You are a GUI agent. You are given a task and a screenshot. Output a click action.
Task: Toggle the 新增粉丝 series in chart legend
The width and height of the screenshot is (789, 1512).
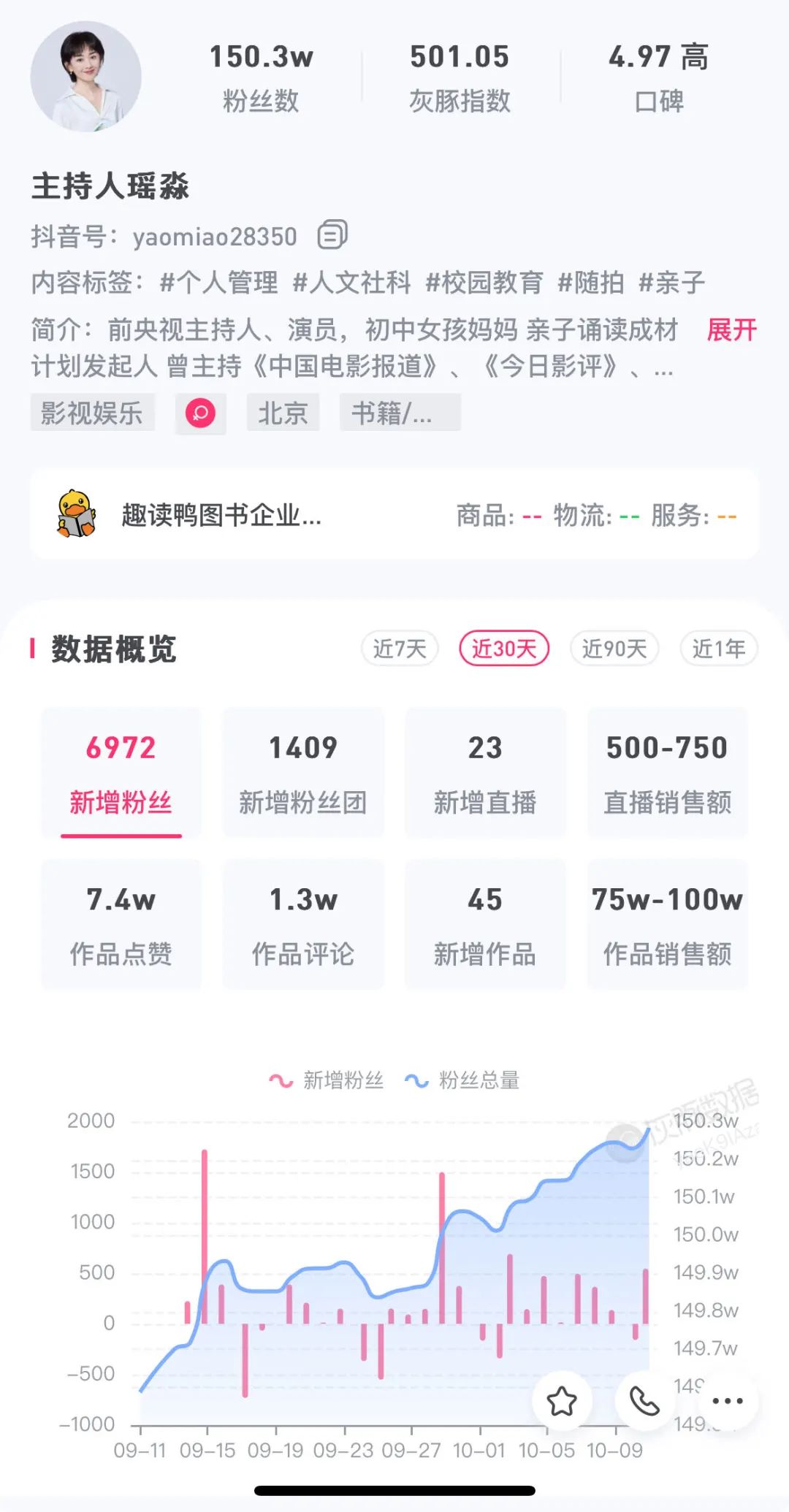pos(327,1080)
